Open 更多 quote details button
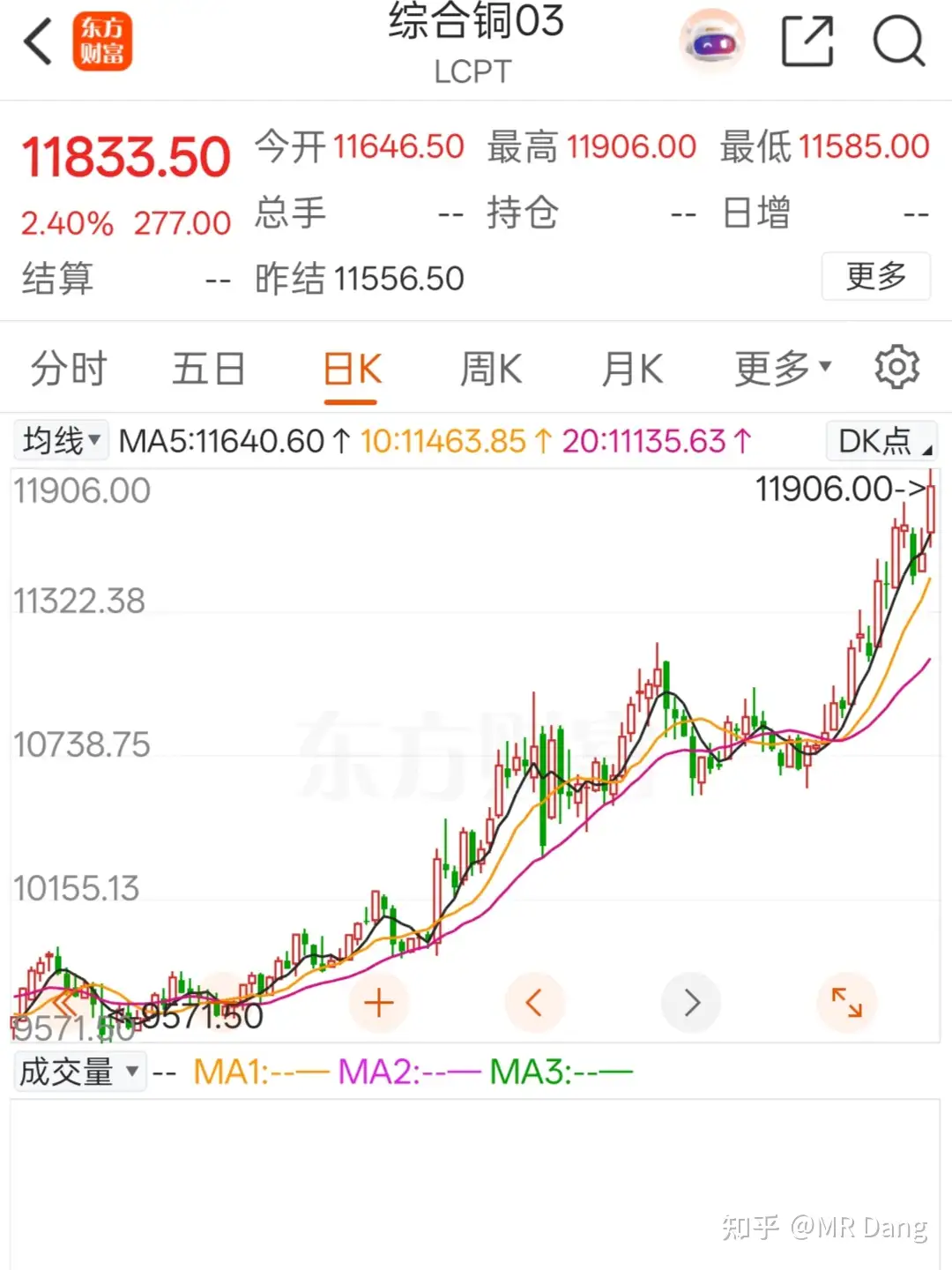 coord(875,277)
